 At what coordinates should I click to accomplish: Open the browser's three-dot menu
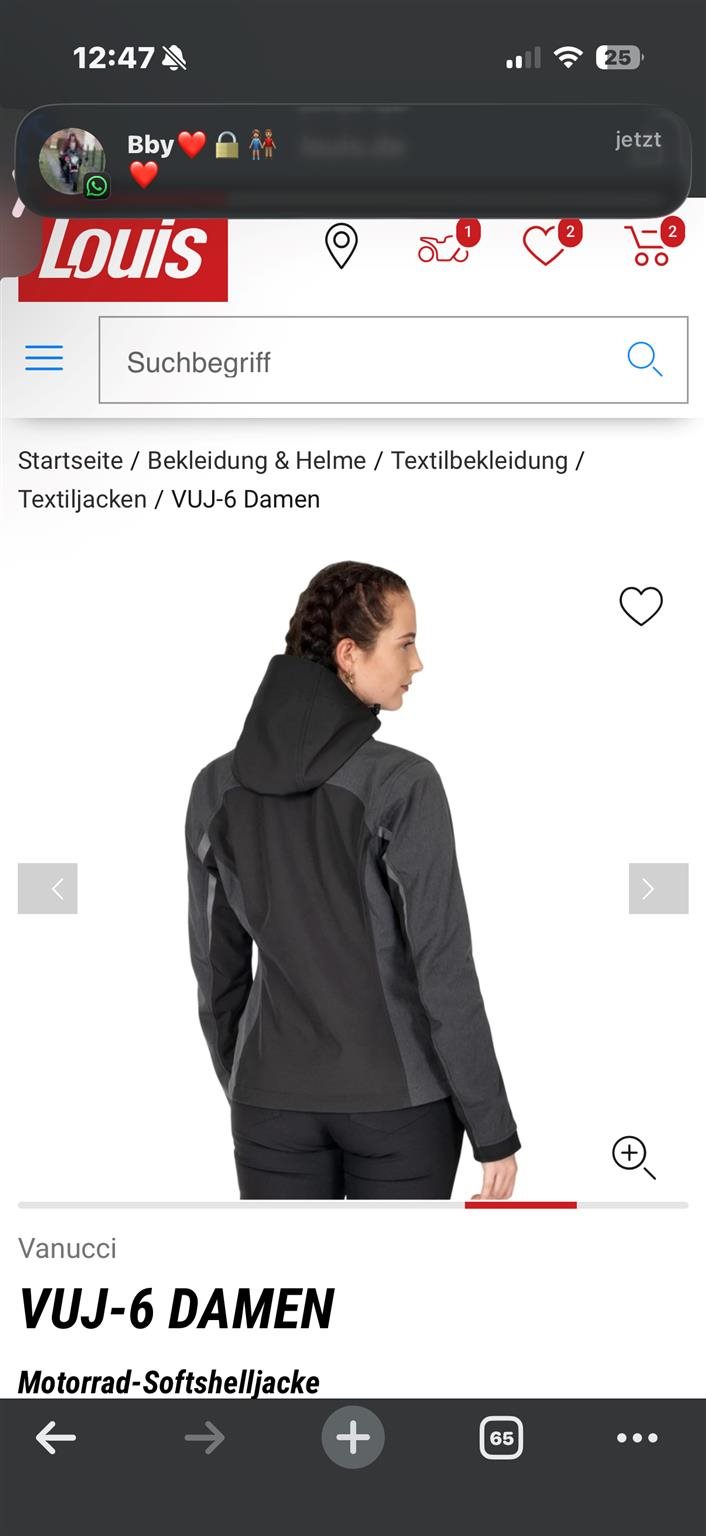point(637,1438)
